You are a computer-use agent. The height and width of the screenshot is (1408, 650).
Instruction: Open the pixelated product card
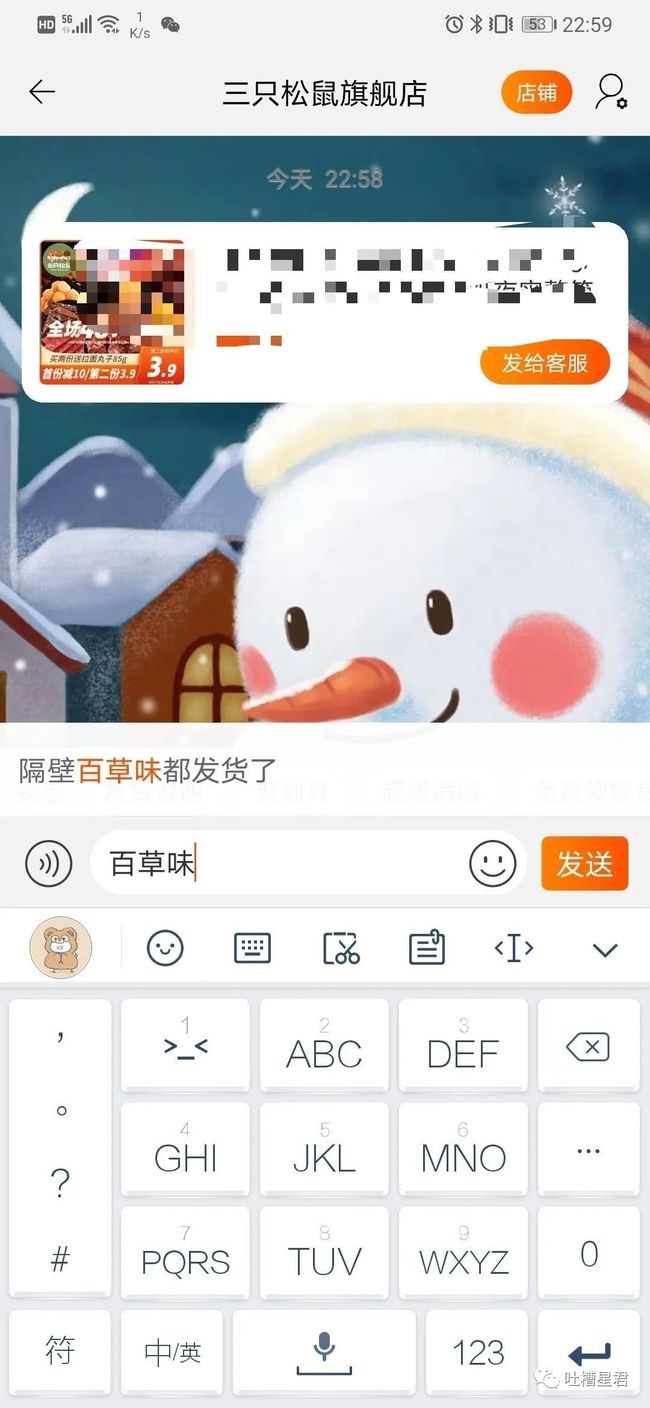[x=325, y=312]
